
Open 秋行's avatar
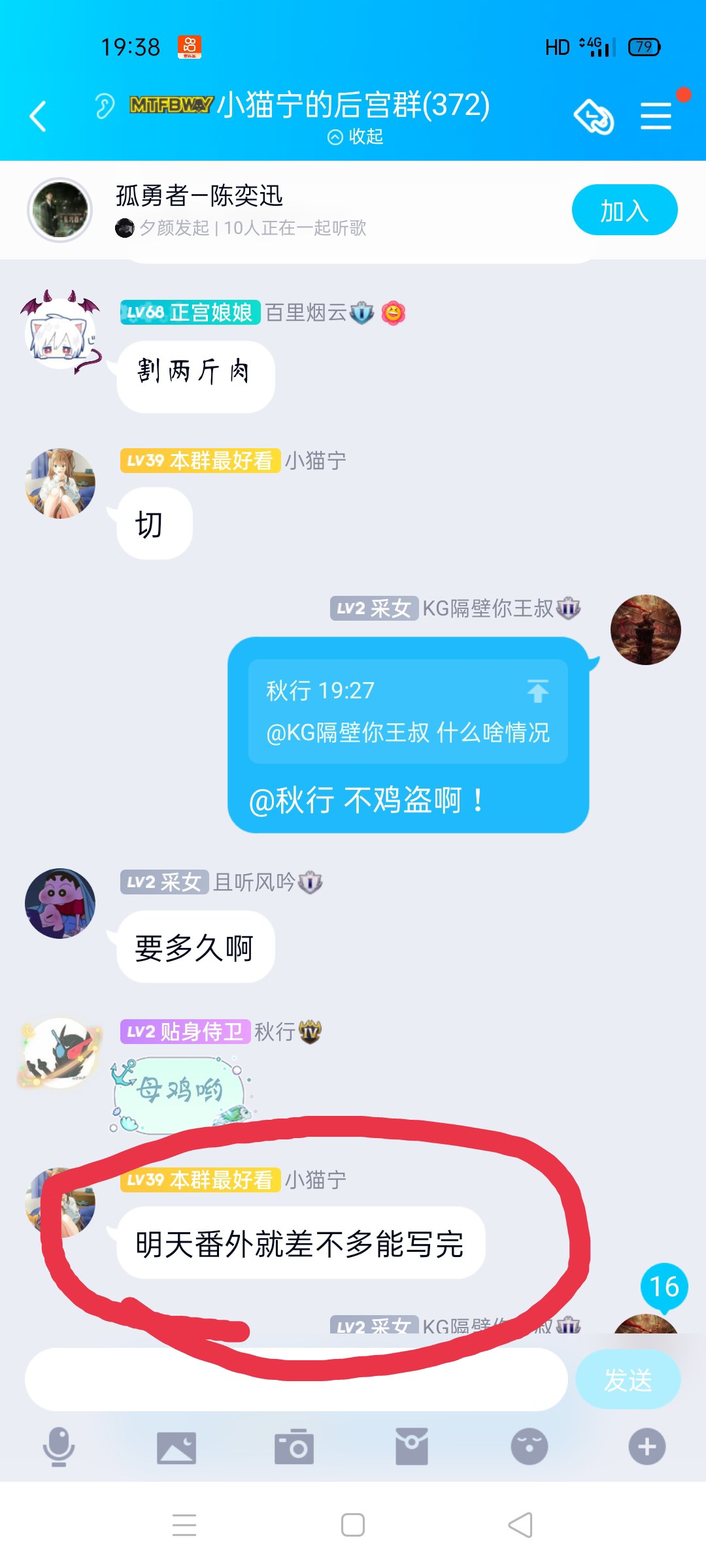click(60, 1053)
